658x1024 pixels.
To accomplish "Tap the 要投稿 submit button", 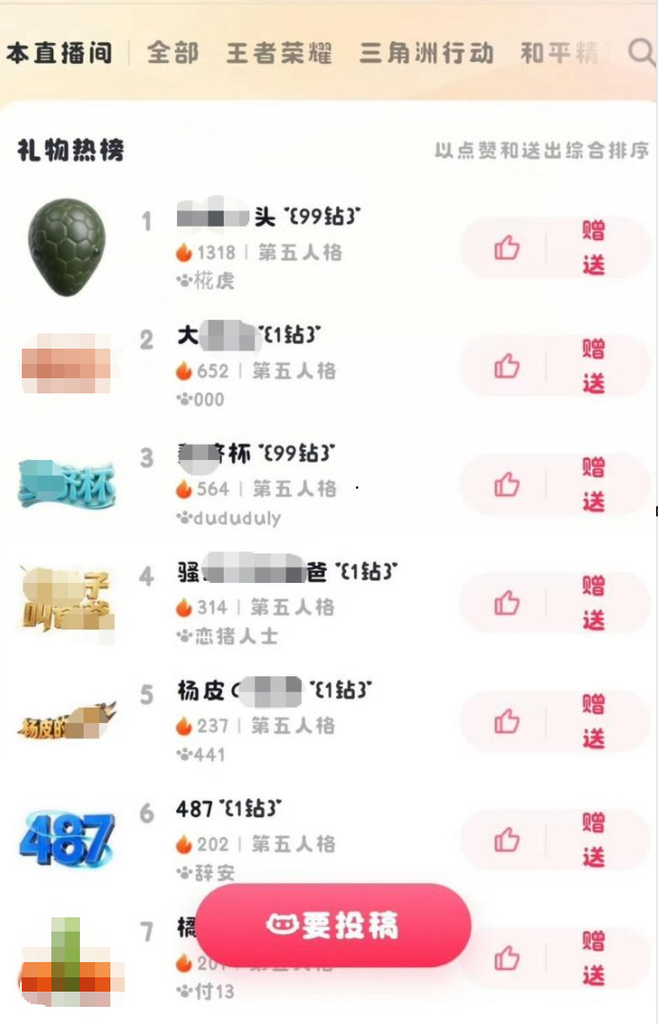I will 333,925.
